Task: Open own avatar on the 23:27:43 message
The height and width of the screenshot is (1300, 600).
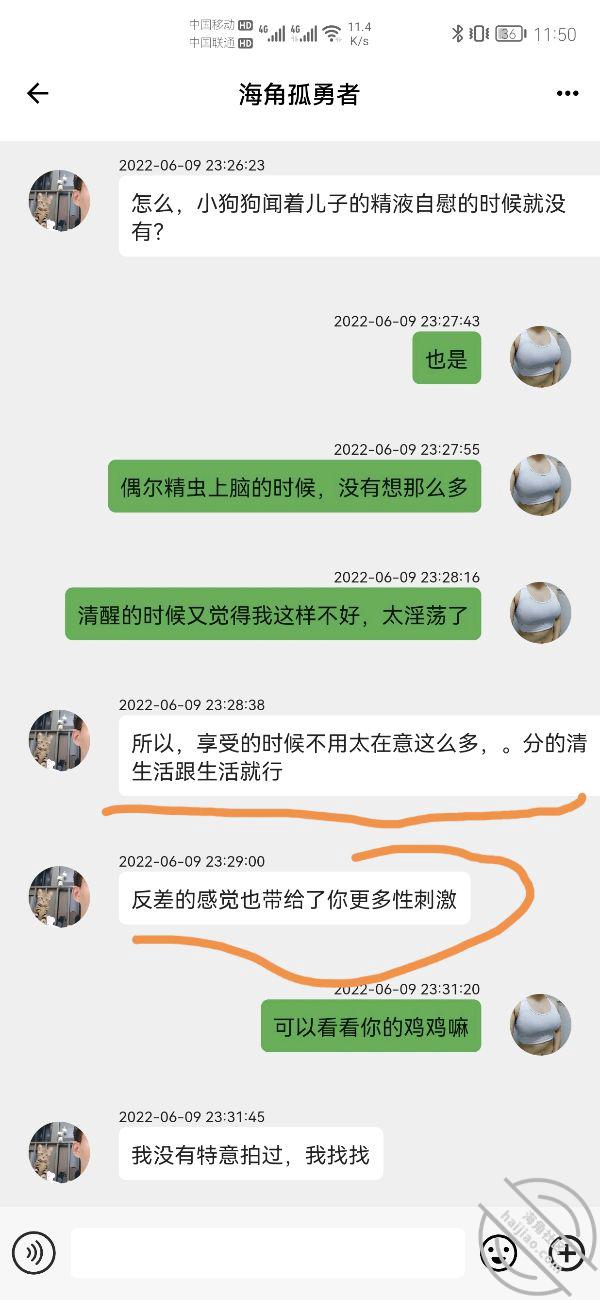Action: coord(541,356)
